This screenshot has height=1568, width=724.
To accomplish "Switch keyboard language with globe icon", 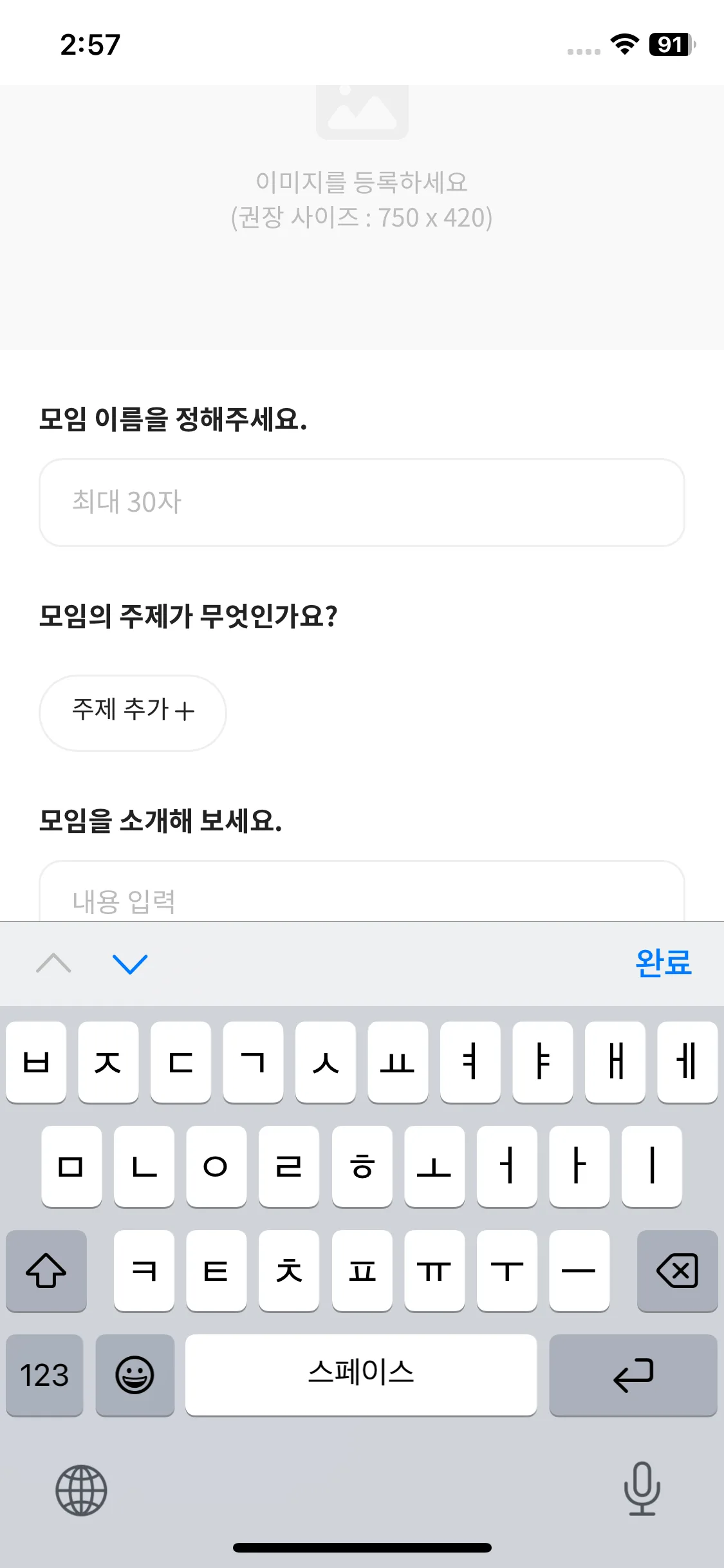I will [x=81, y=1490].
